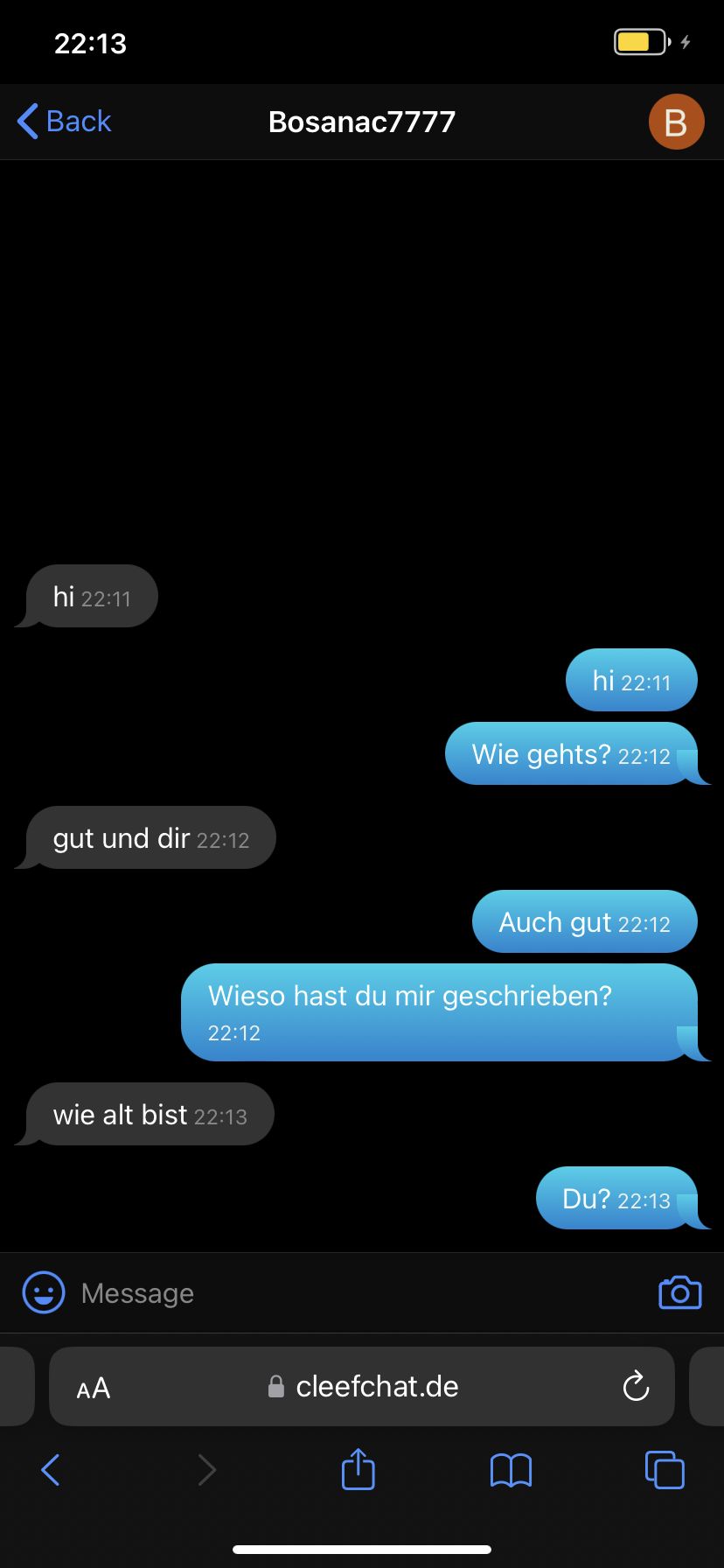Viewport: 724px width, 1568px height.
Task: Open Safari bookmarks
Action: click(511, 1470)
